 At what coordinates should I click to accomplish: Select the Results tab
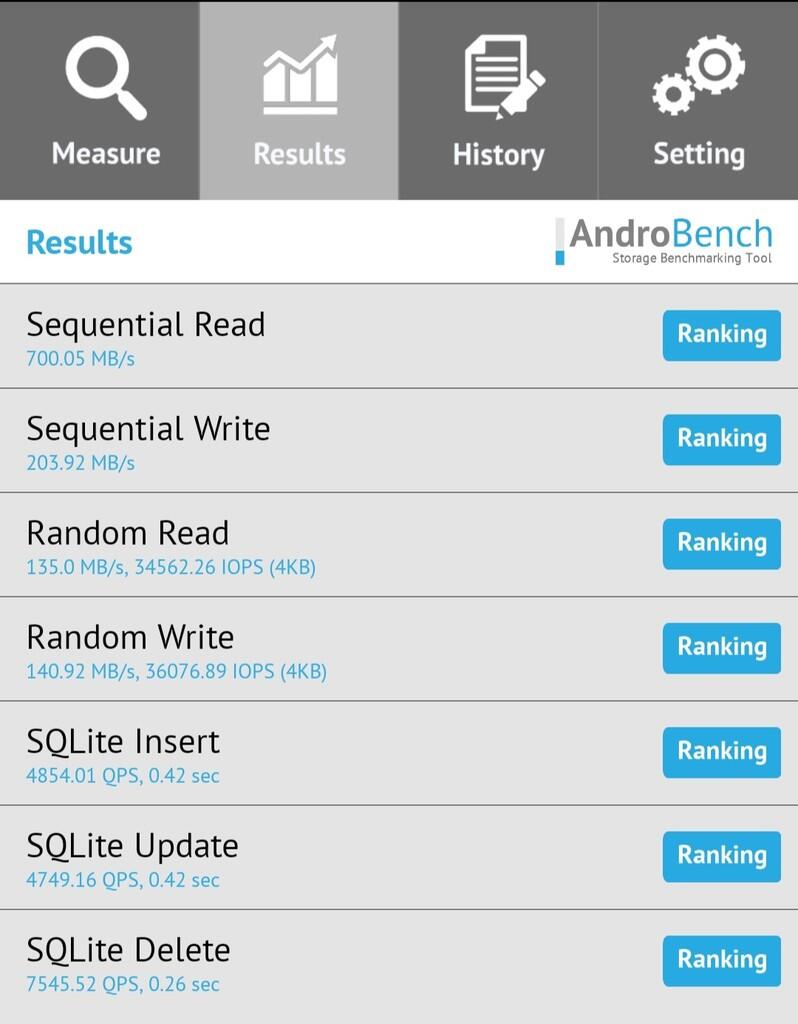tap(299, 101)
